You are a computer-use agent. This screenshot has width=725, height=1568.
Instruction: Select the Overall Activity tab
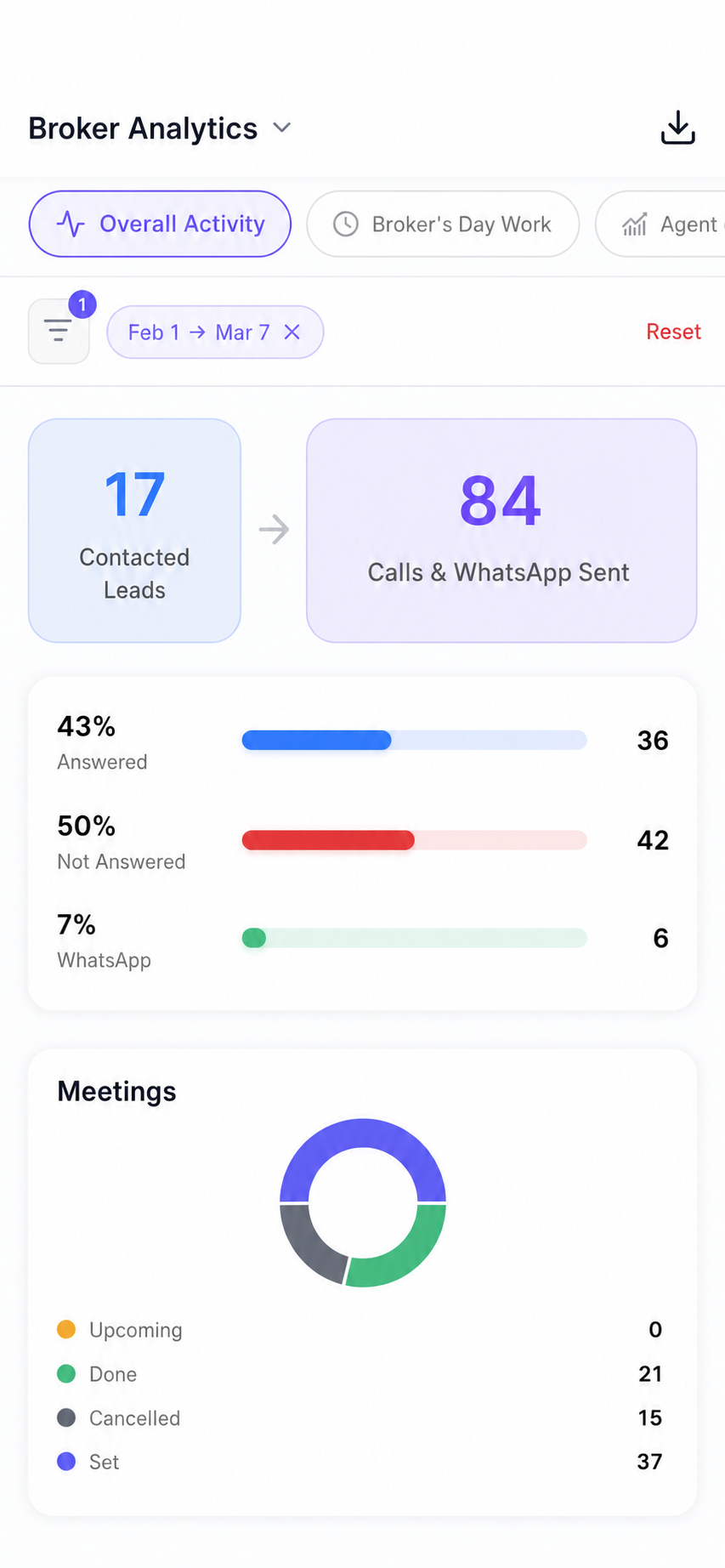pos(160,224)
